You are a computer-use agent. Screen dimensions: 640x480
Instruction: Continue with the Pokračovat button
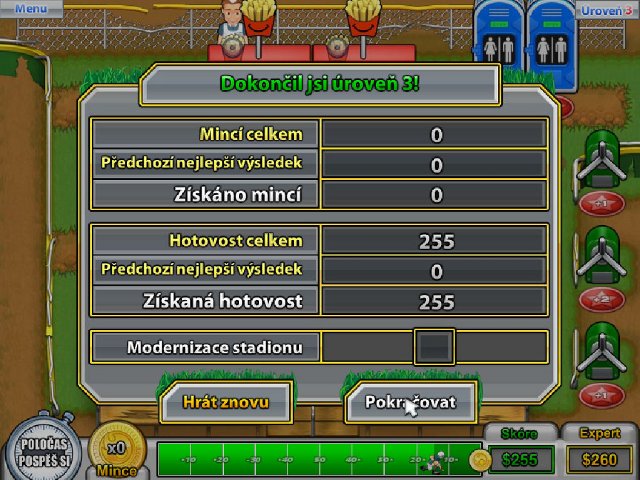point(410,403)
